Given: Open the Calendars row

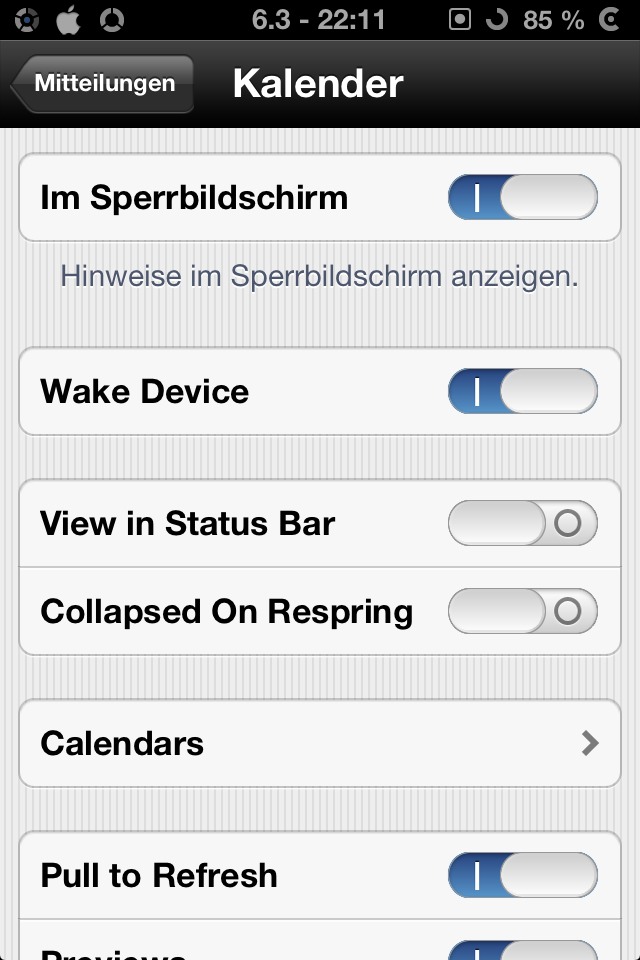Looking at the screenshot, I should pyautogui.click(x=320, y=743).
